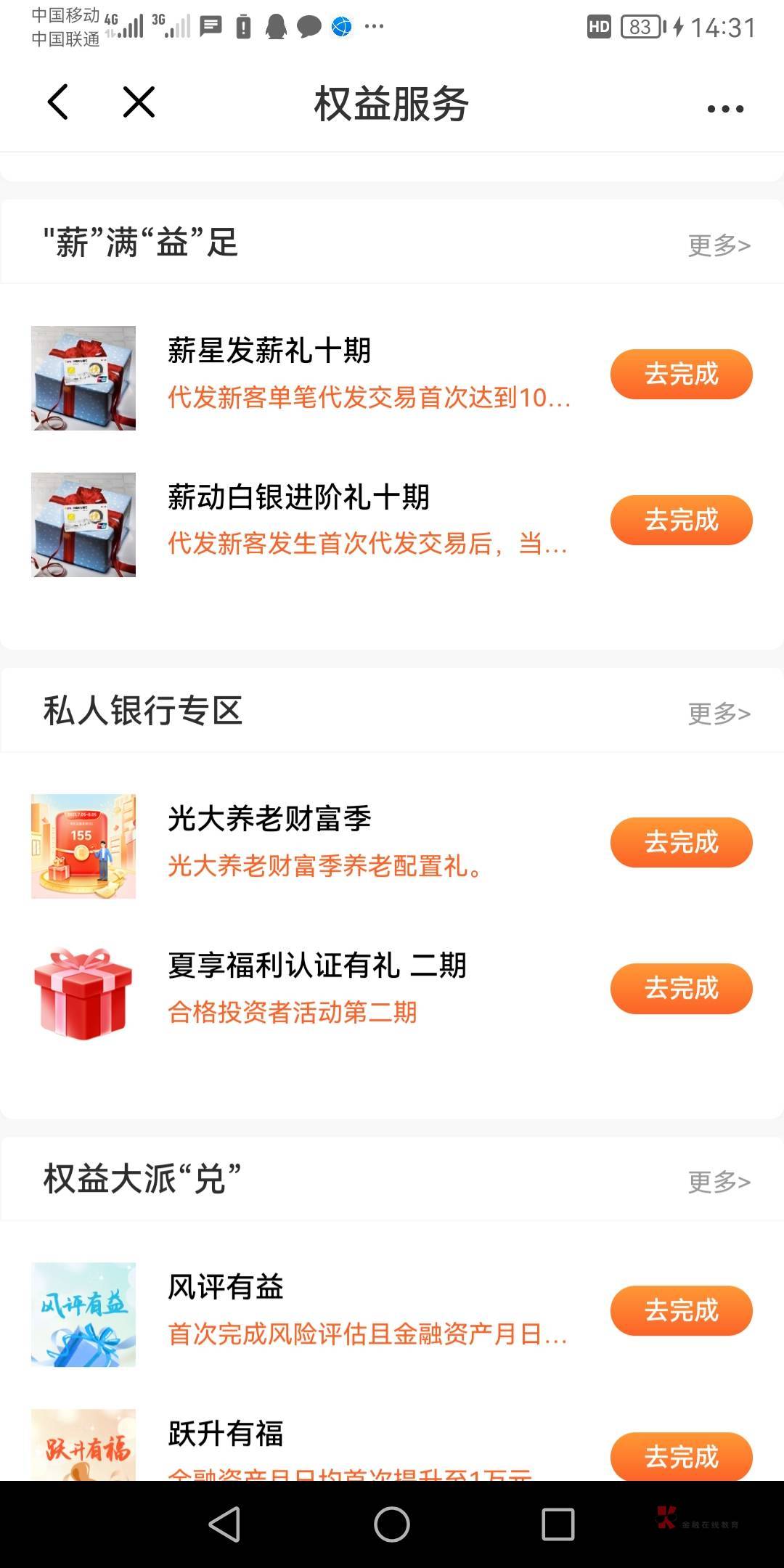Tap 去完成 for 跃升有福
This screenshot has width=784, height=1568.
681,1455
